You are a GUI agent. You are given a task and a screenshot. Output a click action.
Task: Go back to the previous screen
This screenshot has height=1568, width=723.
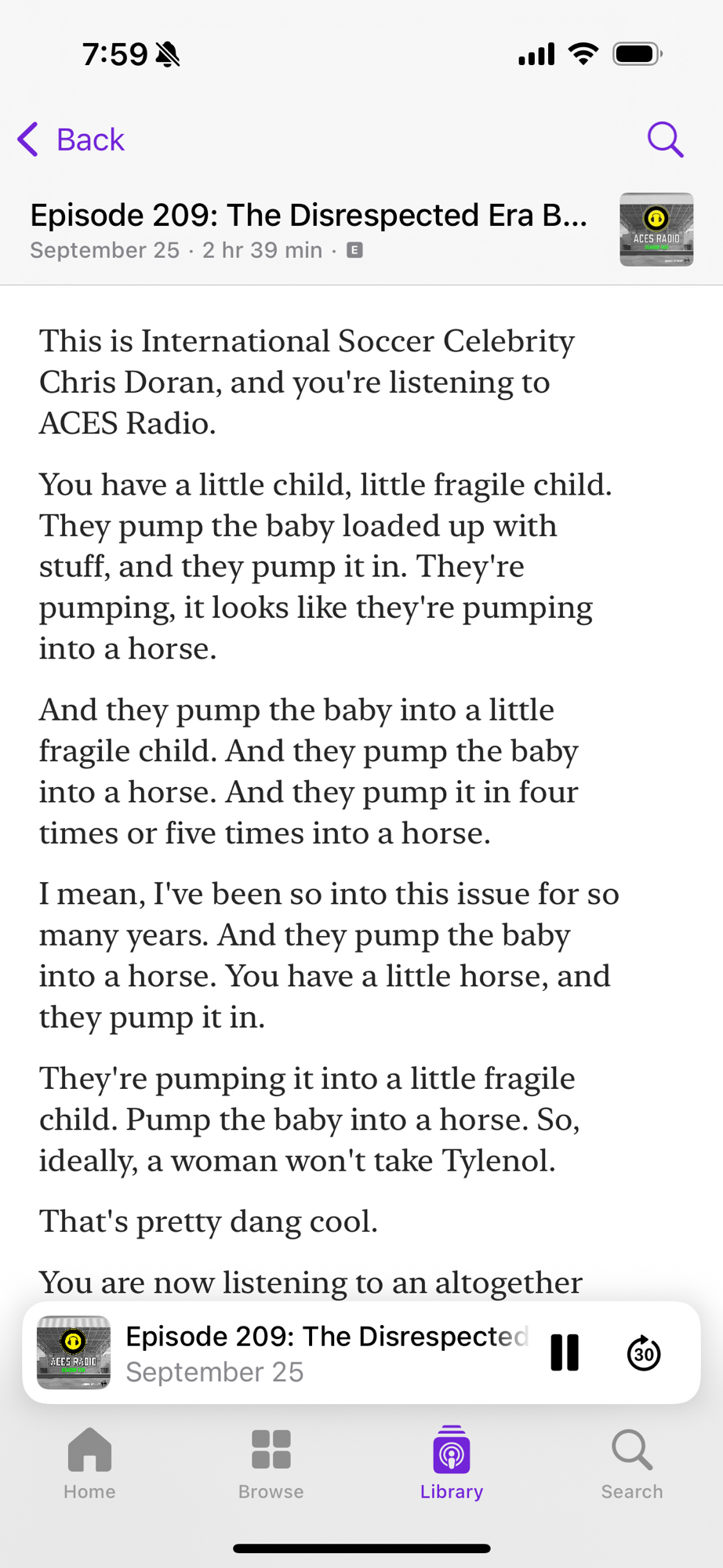71,140
